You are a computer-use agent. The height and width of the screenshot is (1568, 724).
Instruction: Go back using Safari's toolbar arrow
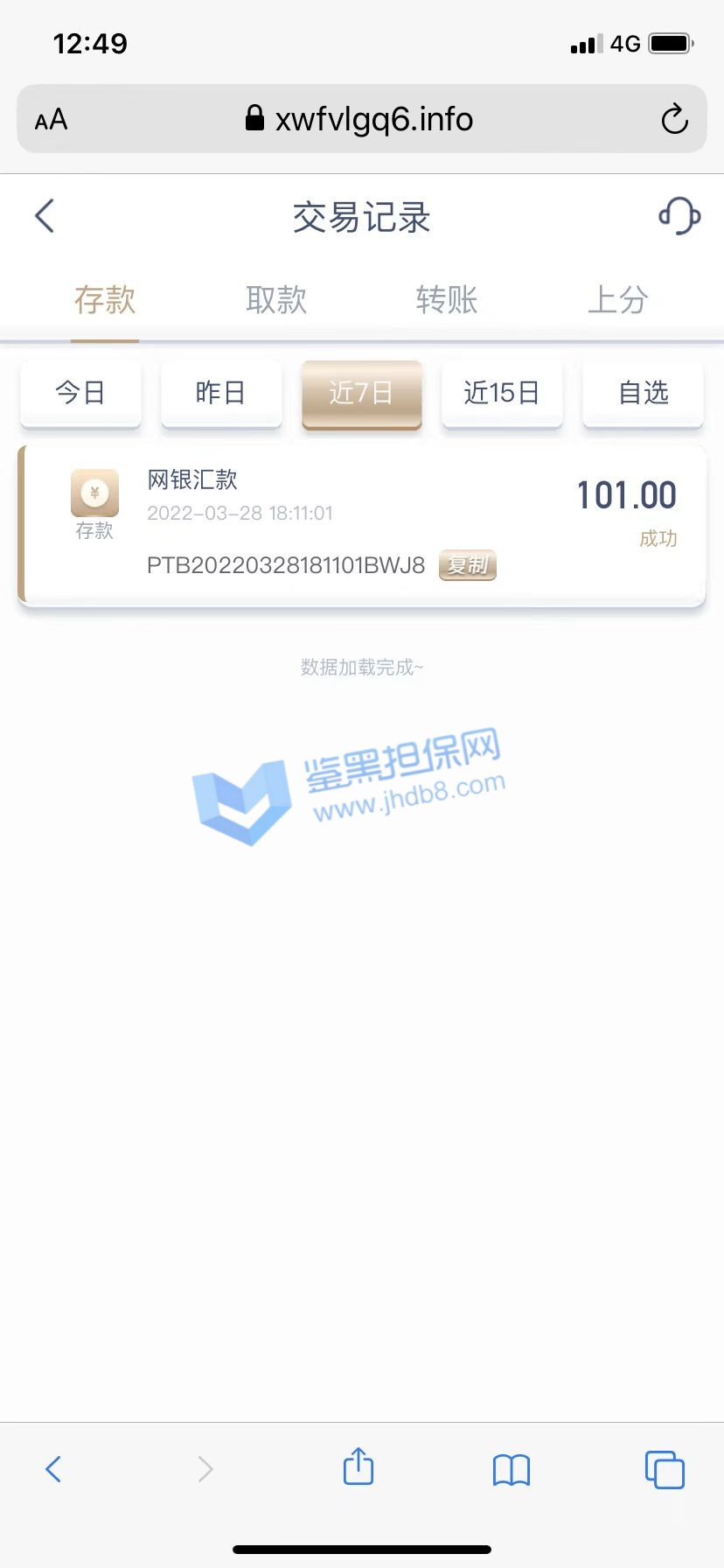(53, 1469)
